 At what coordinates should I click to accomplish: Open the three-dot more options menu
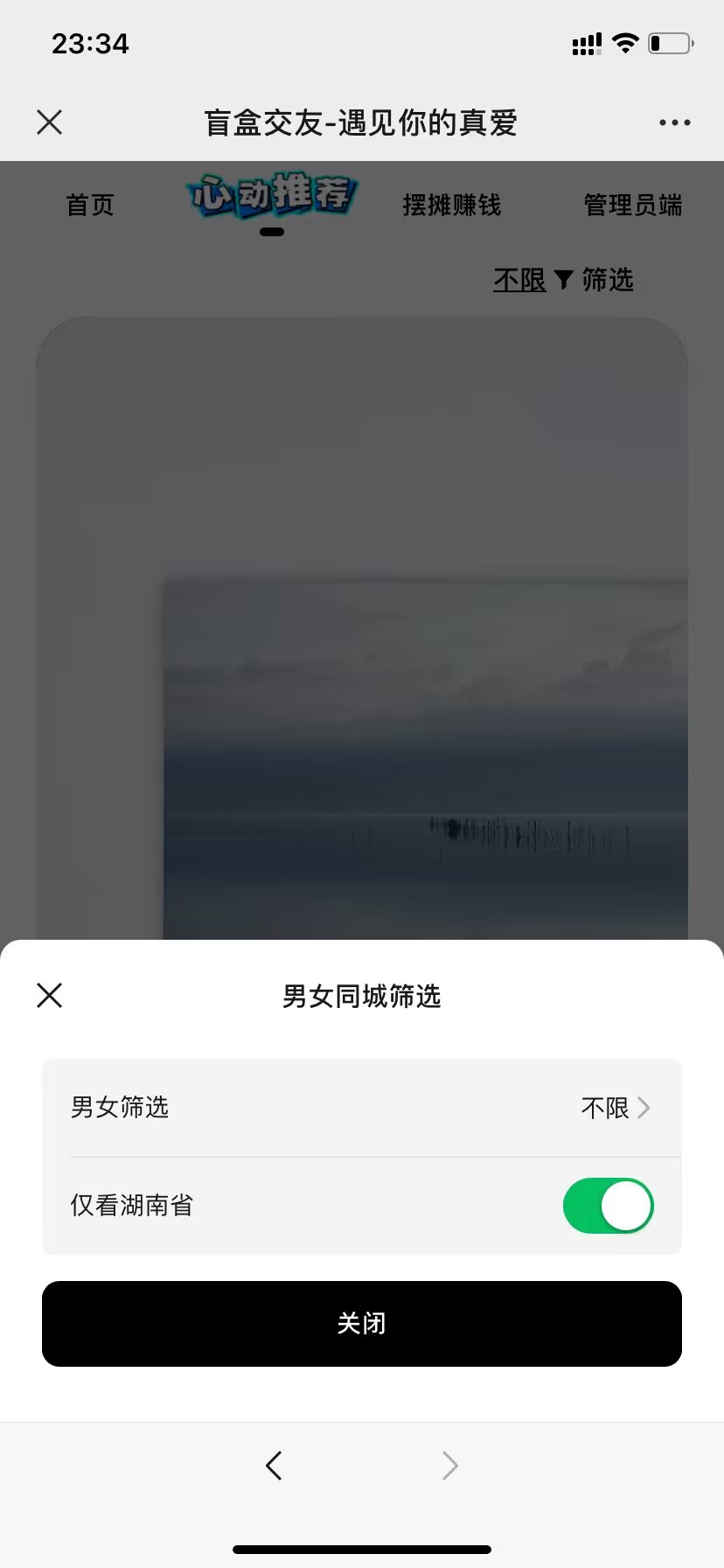673,122
